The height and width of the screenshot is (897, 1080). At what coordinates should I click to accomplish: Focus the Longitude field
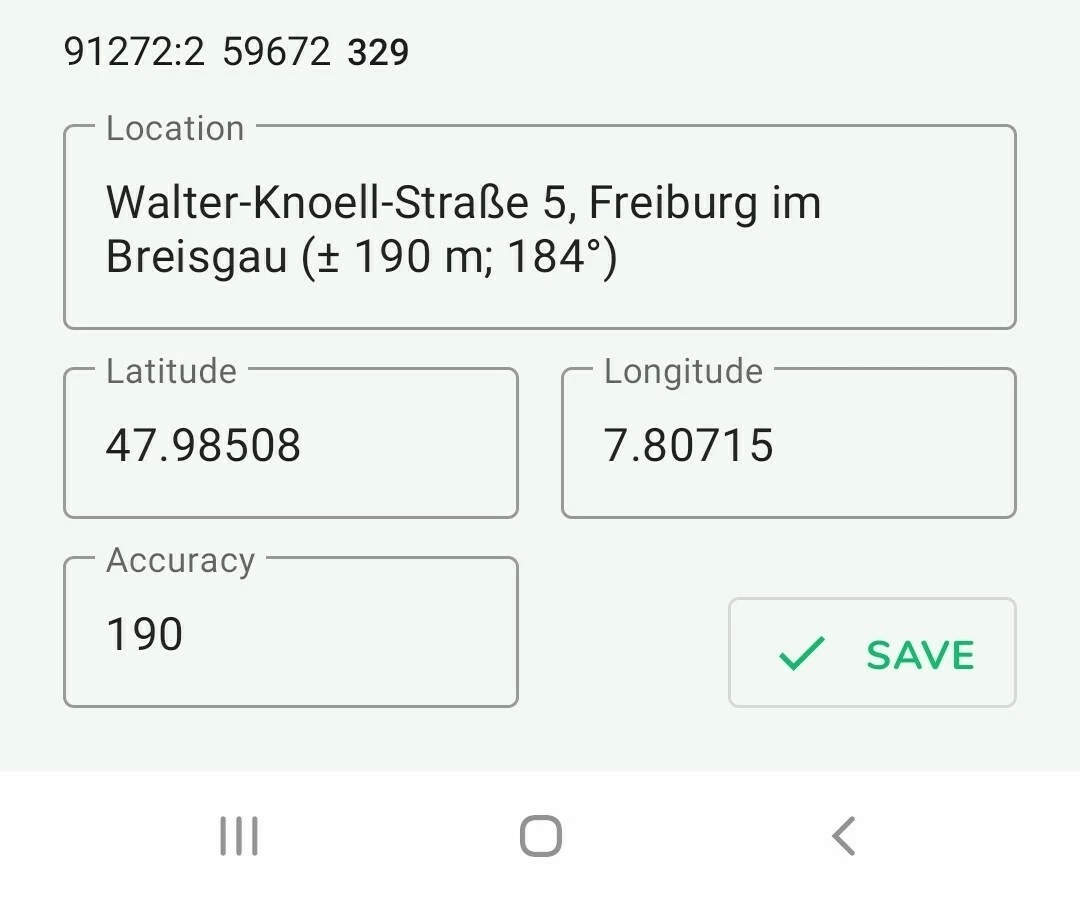(x=788, y=445)
